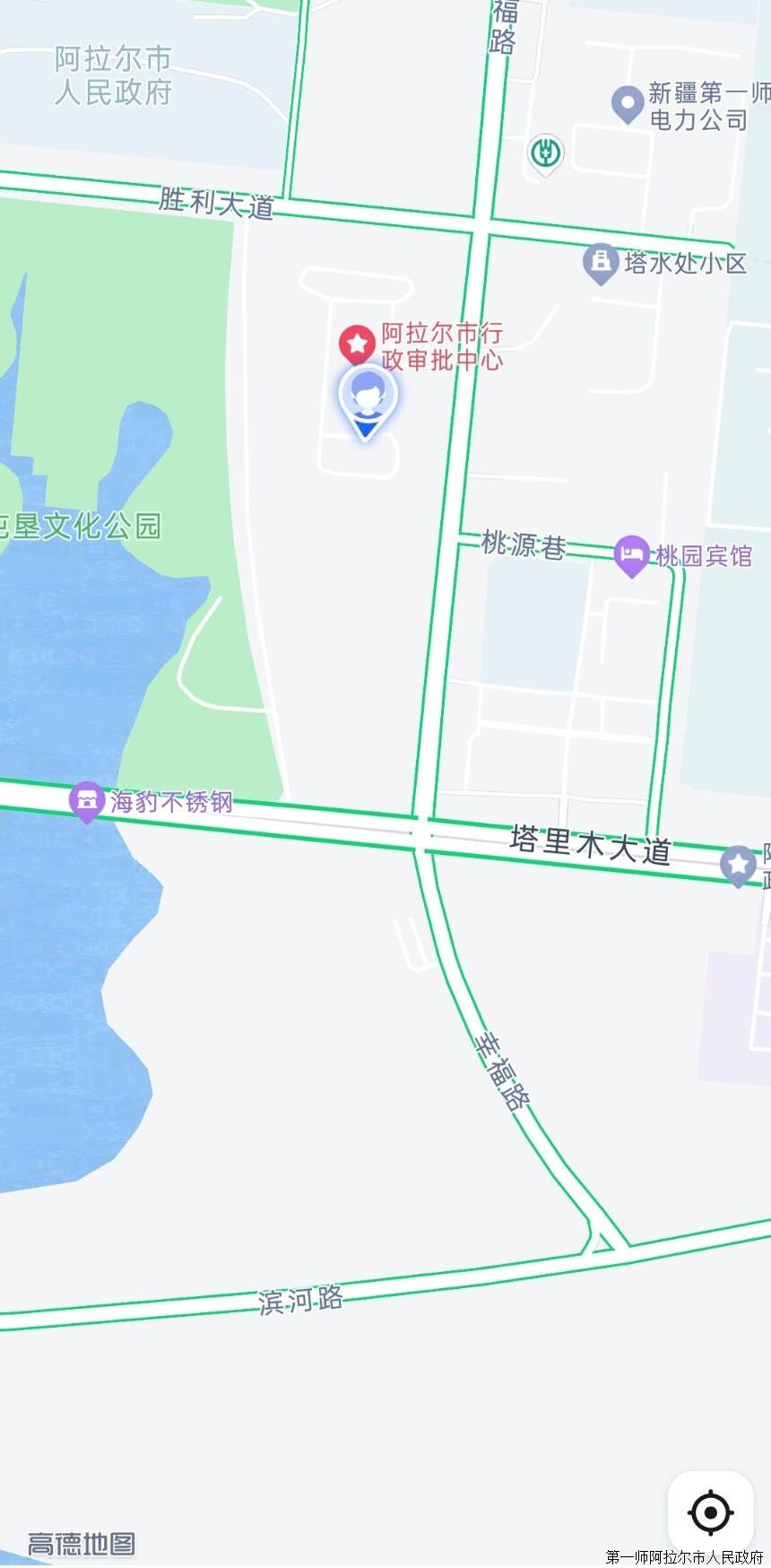Select the 桃园宾馆 hotel marker

(x=631, y=556)
